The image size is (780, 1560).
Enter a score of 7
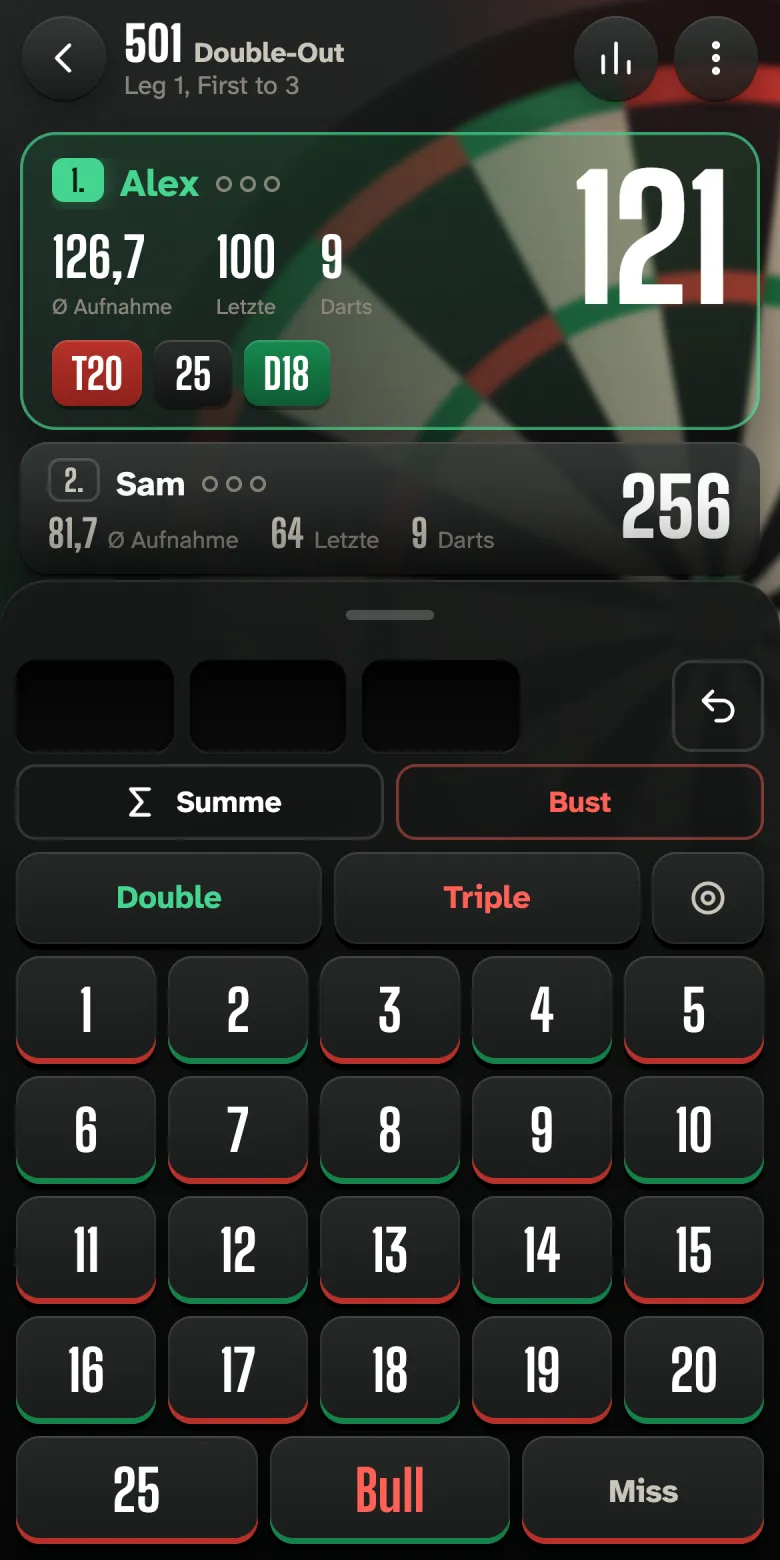[x=238, y=1129]
